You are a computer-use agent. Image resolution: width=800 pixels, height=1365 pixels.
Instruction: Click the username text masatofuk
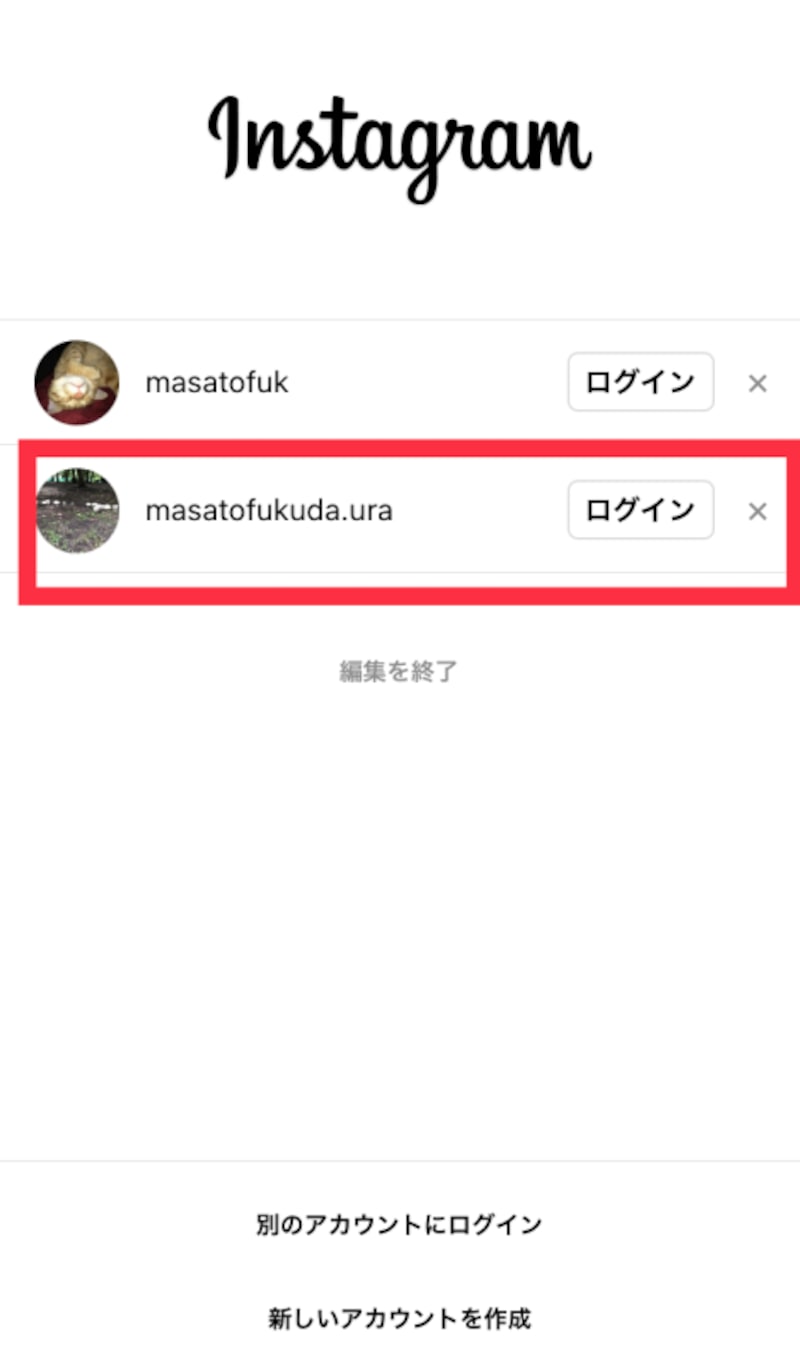pyautogui.click(x=216, y=382)
